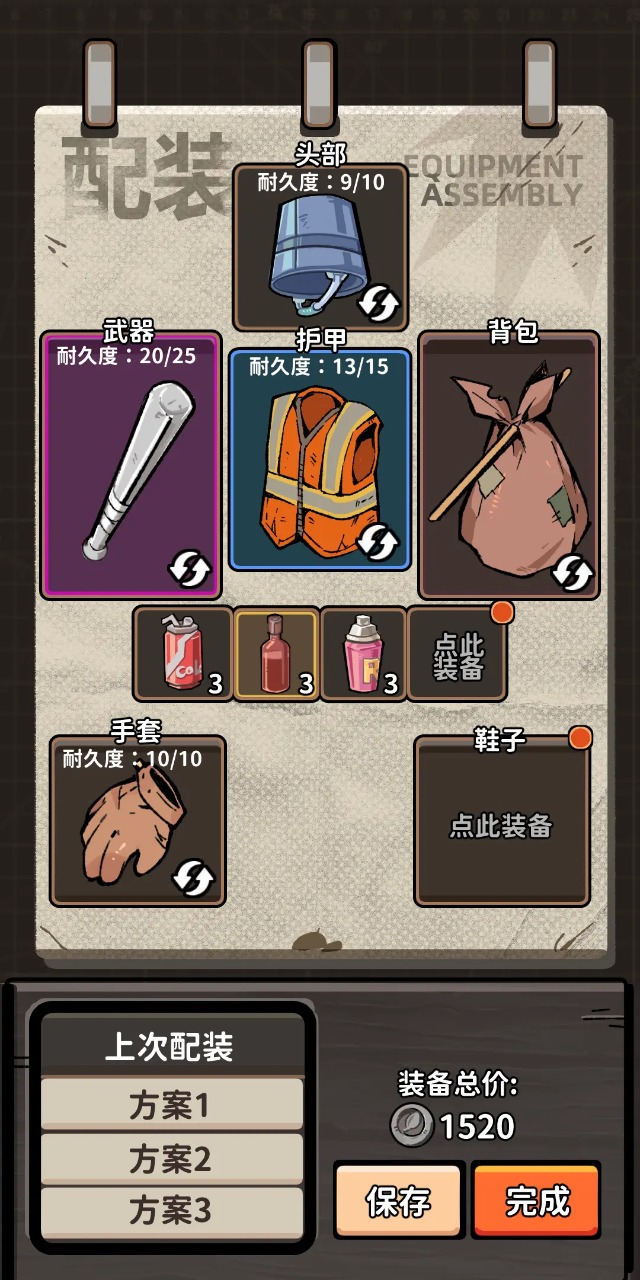
Task: Load loadout 方案3
Action: point(170,1211)
